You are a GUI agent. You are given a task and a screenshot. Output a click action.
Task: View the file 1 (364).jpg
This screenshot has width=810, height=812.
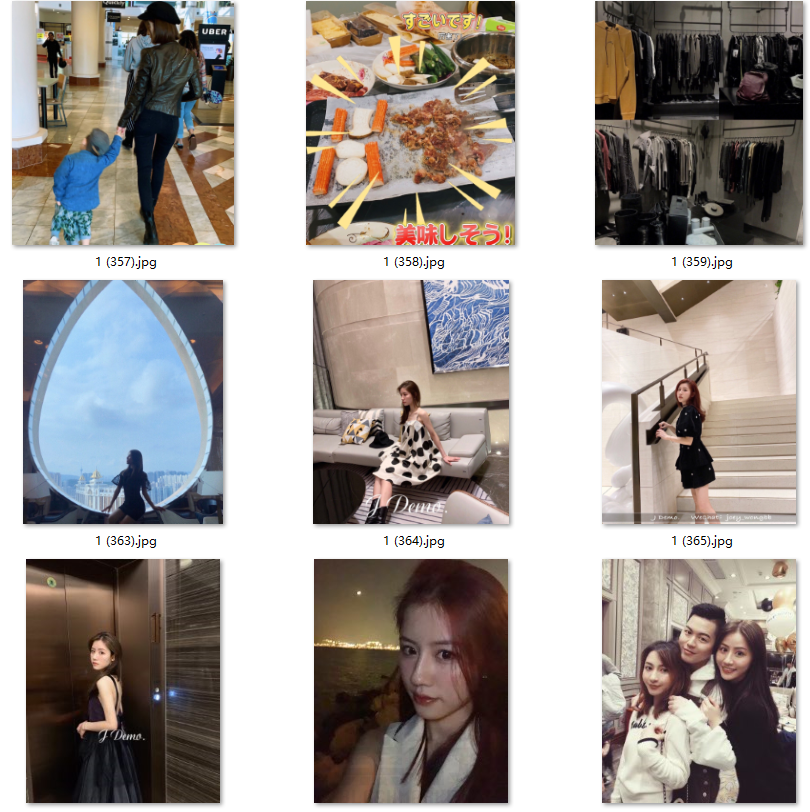pos(410,401)
